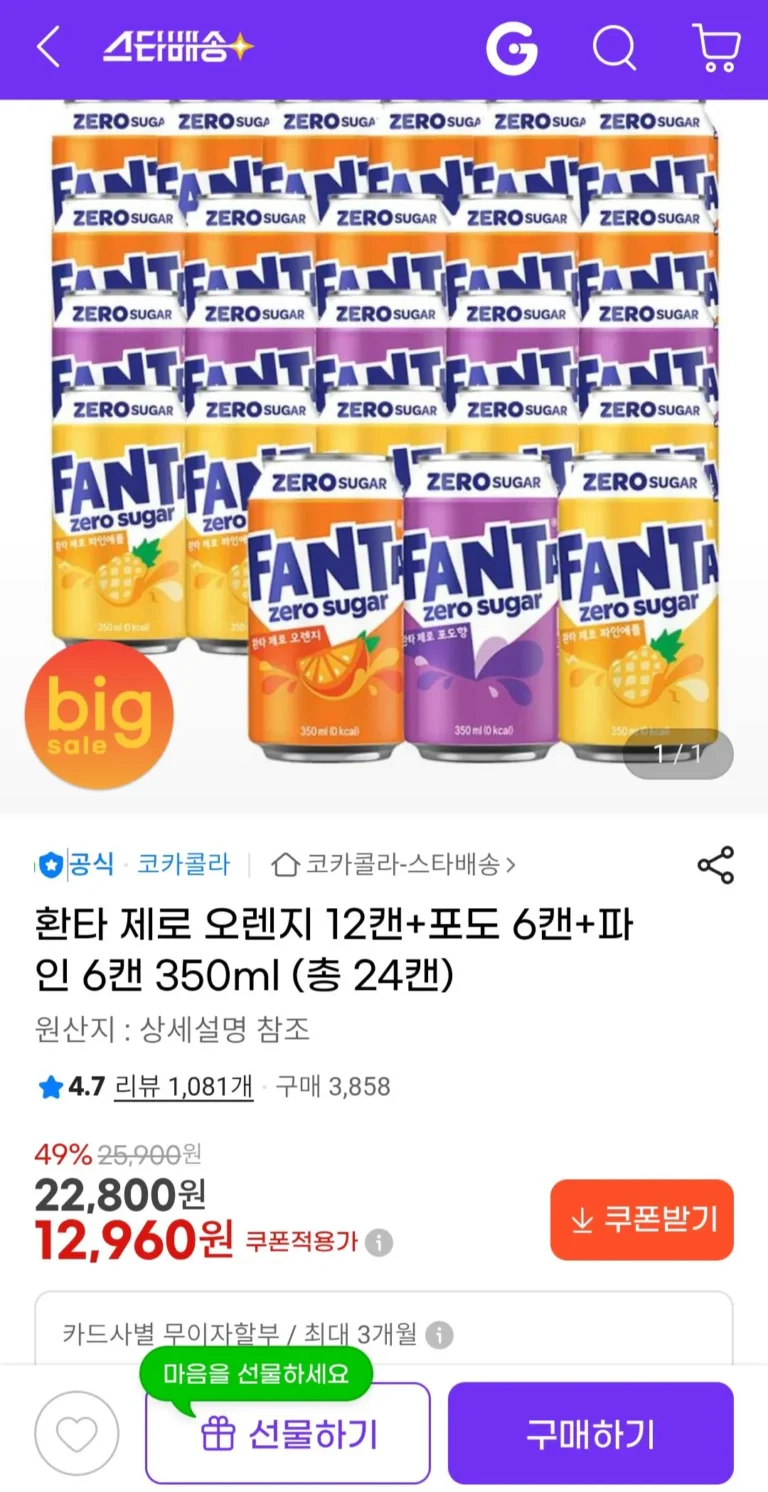Show card installment info icon
The width and height of the screenshot is (768, 1492).
(439, 1333)
